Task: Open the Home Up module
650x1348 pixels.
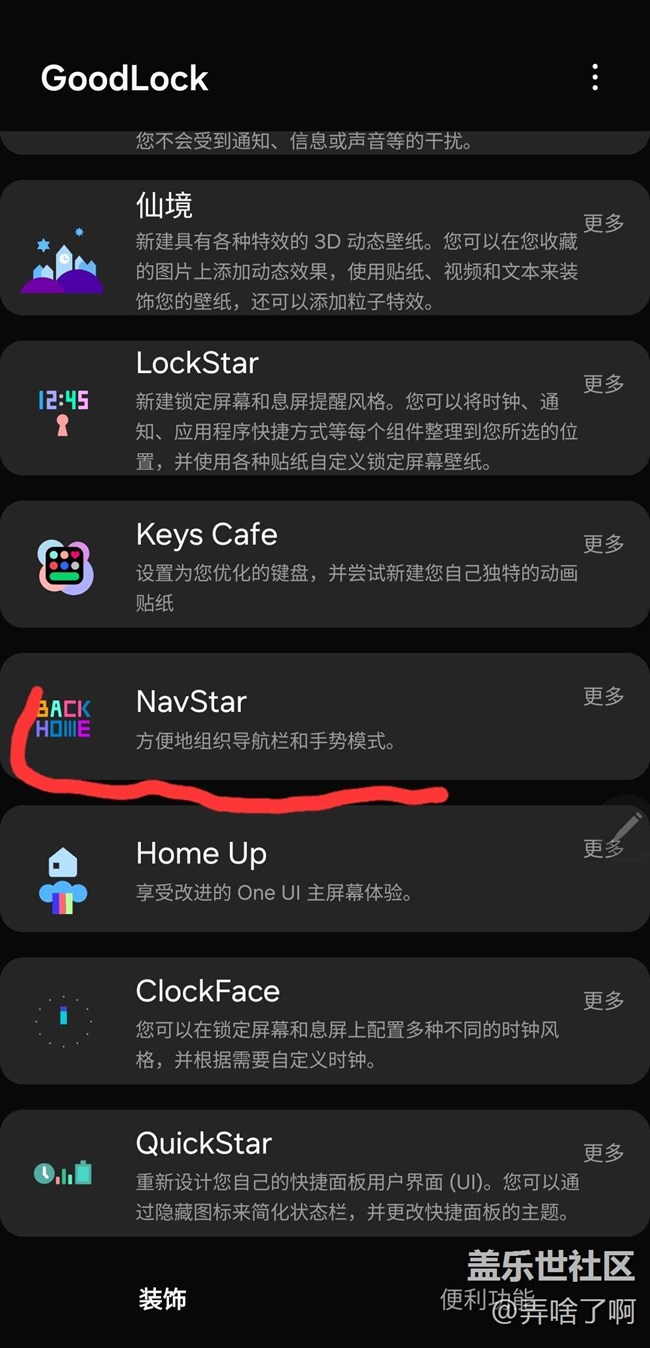Action: coord(300,870)
